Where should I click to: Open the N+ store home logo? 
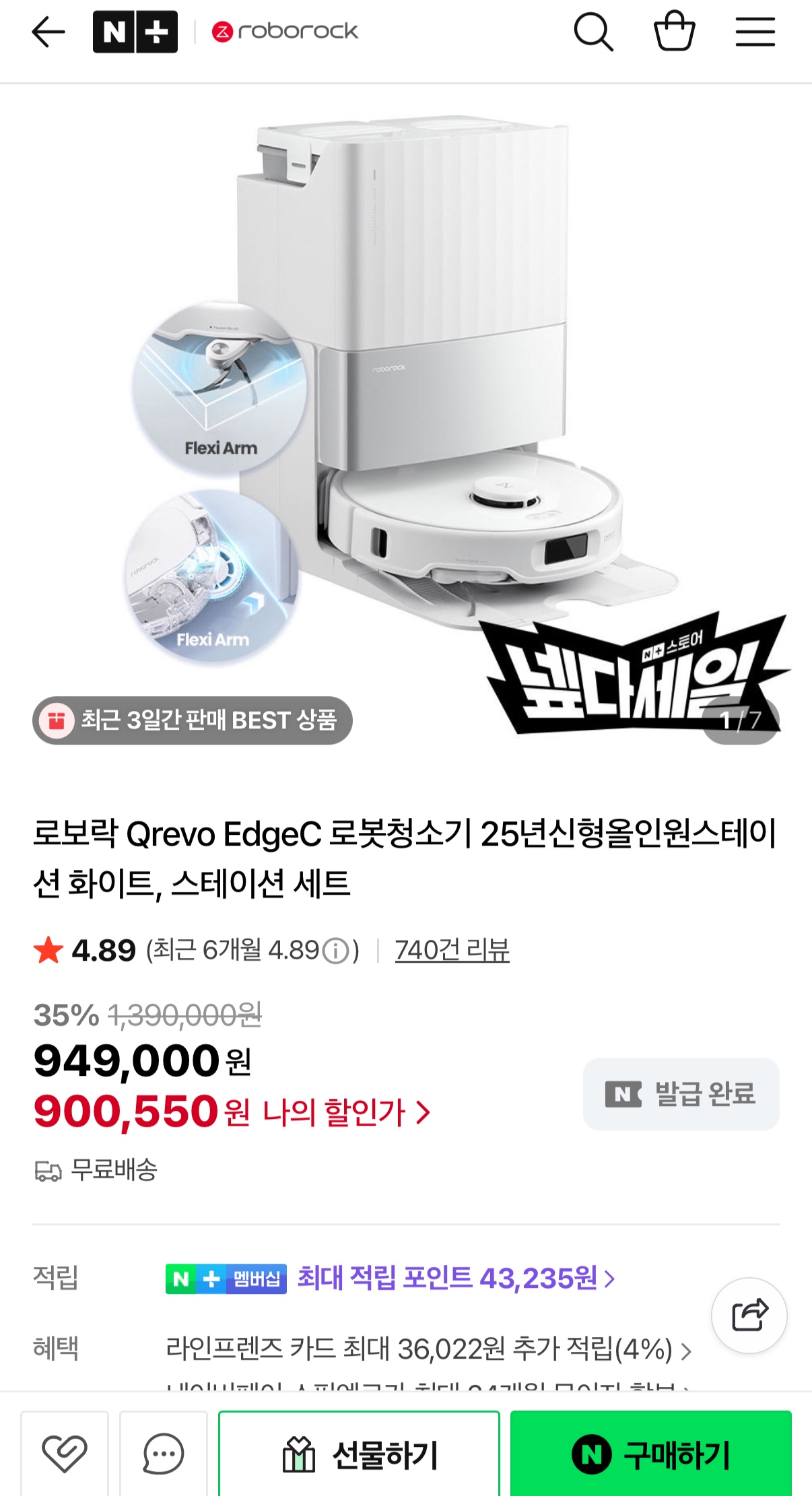pos(135,32)
